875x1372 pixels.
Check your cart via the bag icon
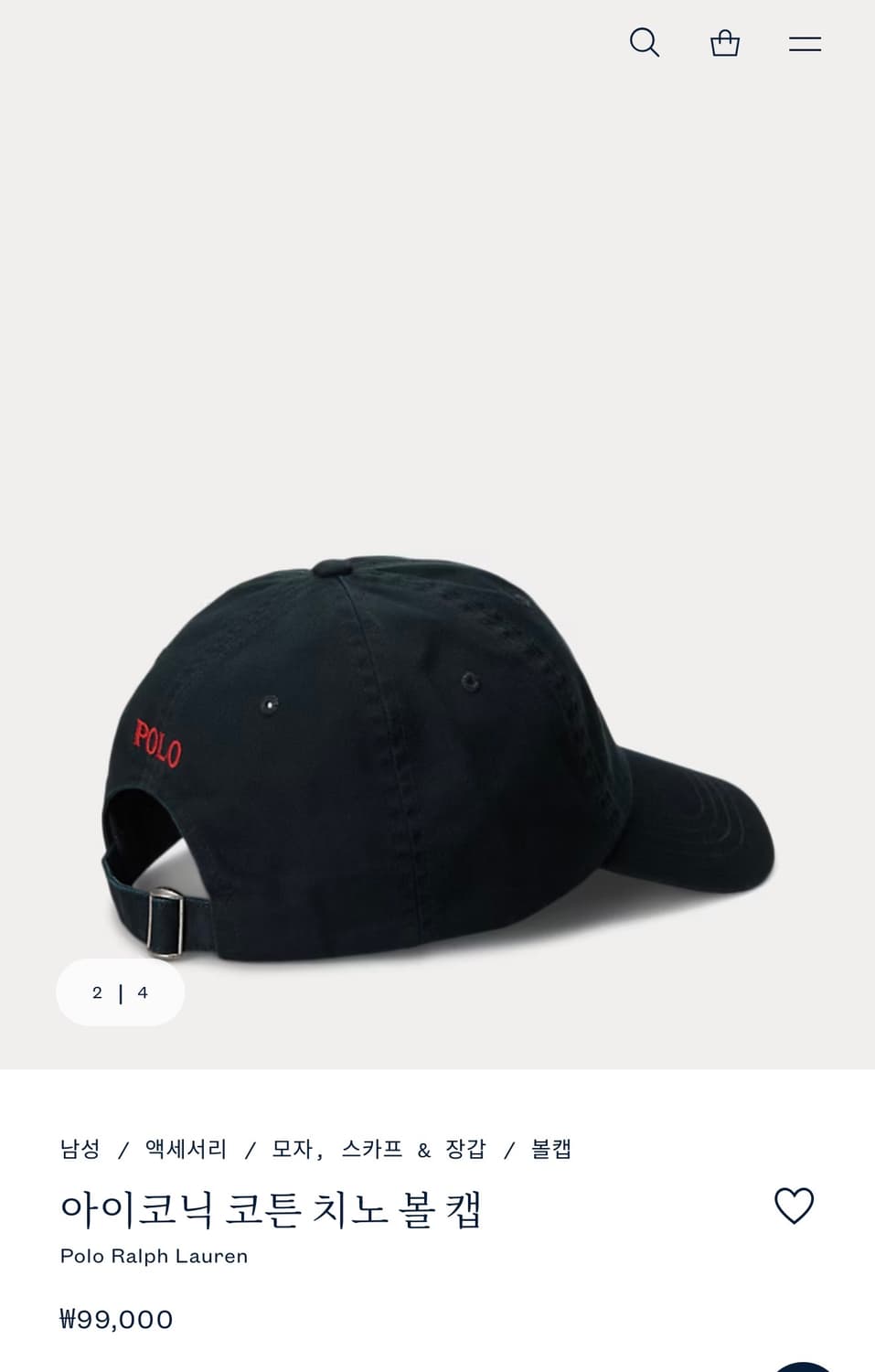tap(724, 42)
